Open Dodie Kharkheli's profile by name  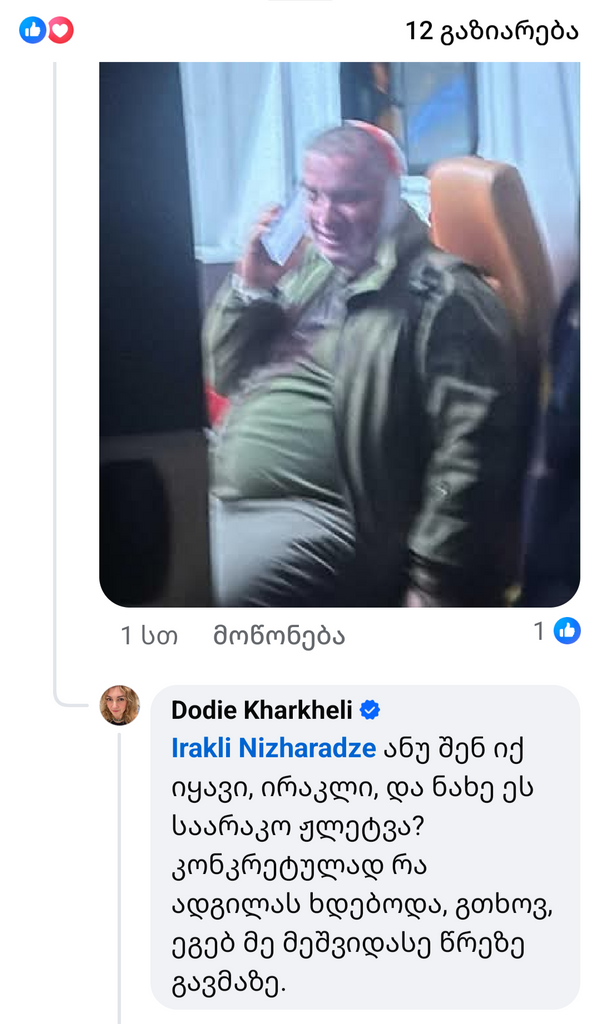click(262, 710)
